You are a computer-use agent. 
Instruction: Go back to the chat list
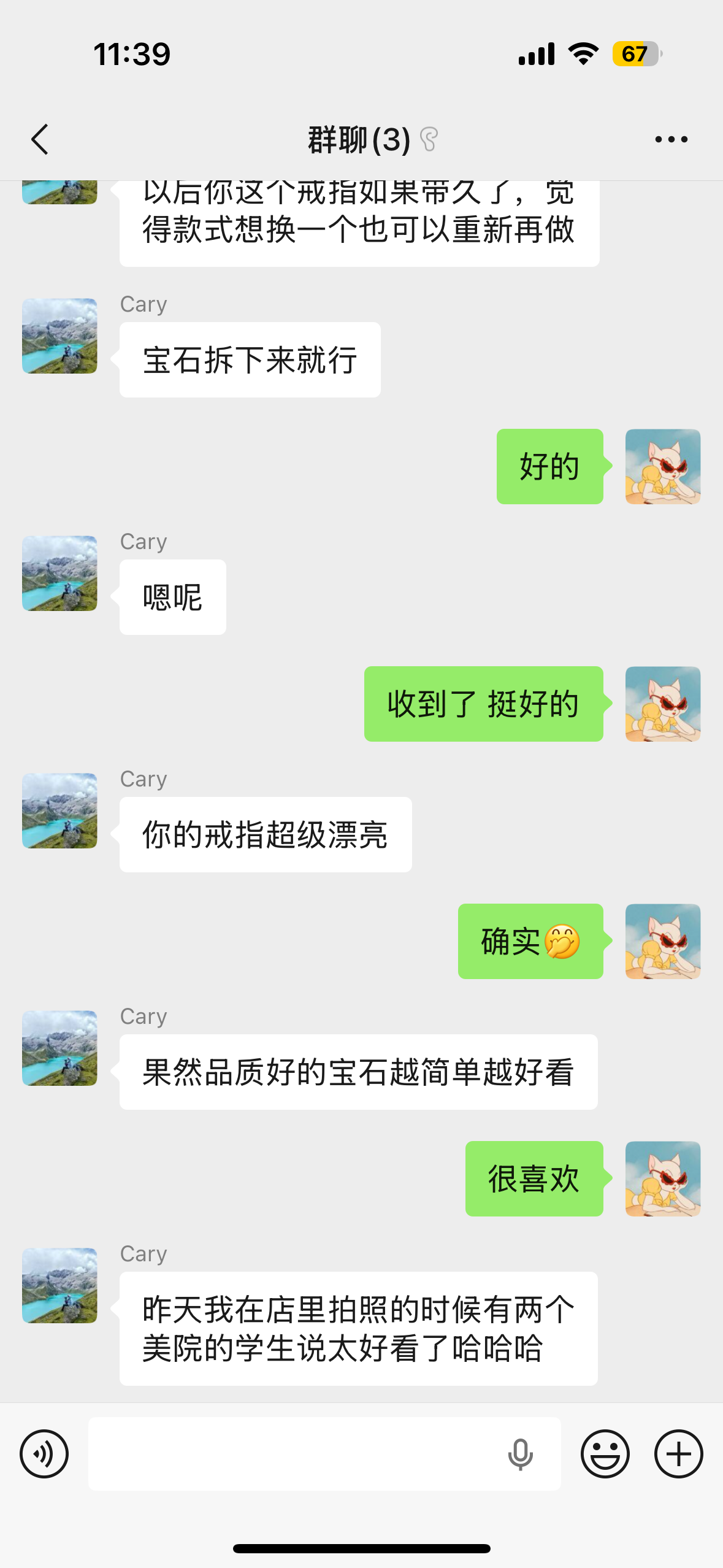[x=40, y=139]
